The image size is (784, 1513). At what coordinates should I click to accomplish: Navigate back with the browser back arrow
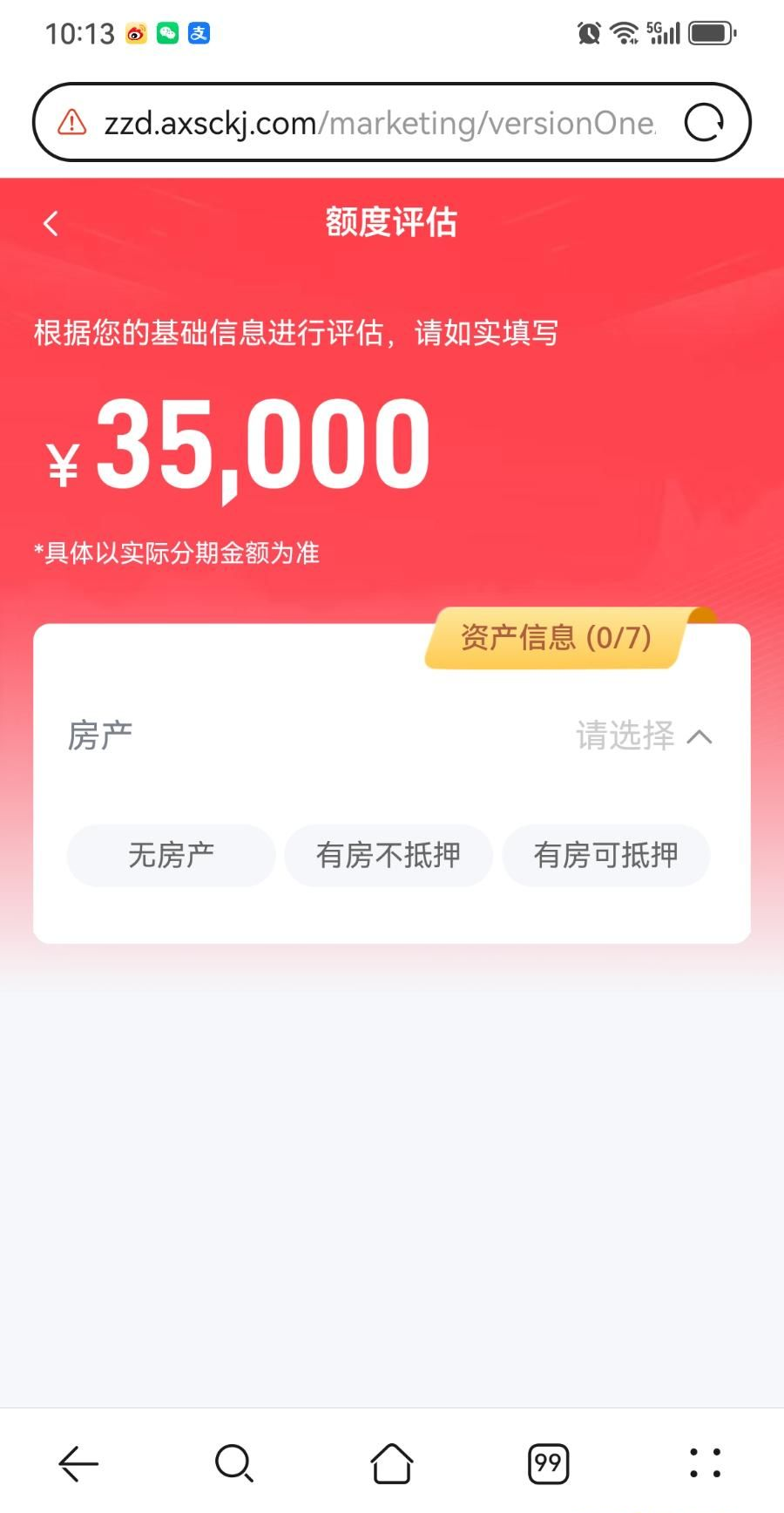pos(78,1463)
